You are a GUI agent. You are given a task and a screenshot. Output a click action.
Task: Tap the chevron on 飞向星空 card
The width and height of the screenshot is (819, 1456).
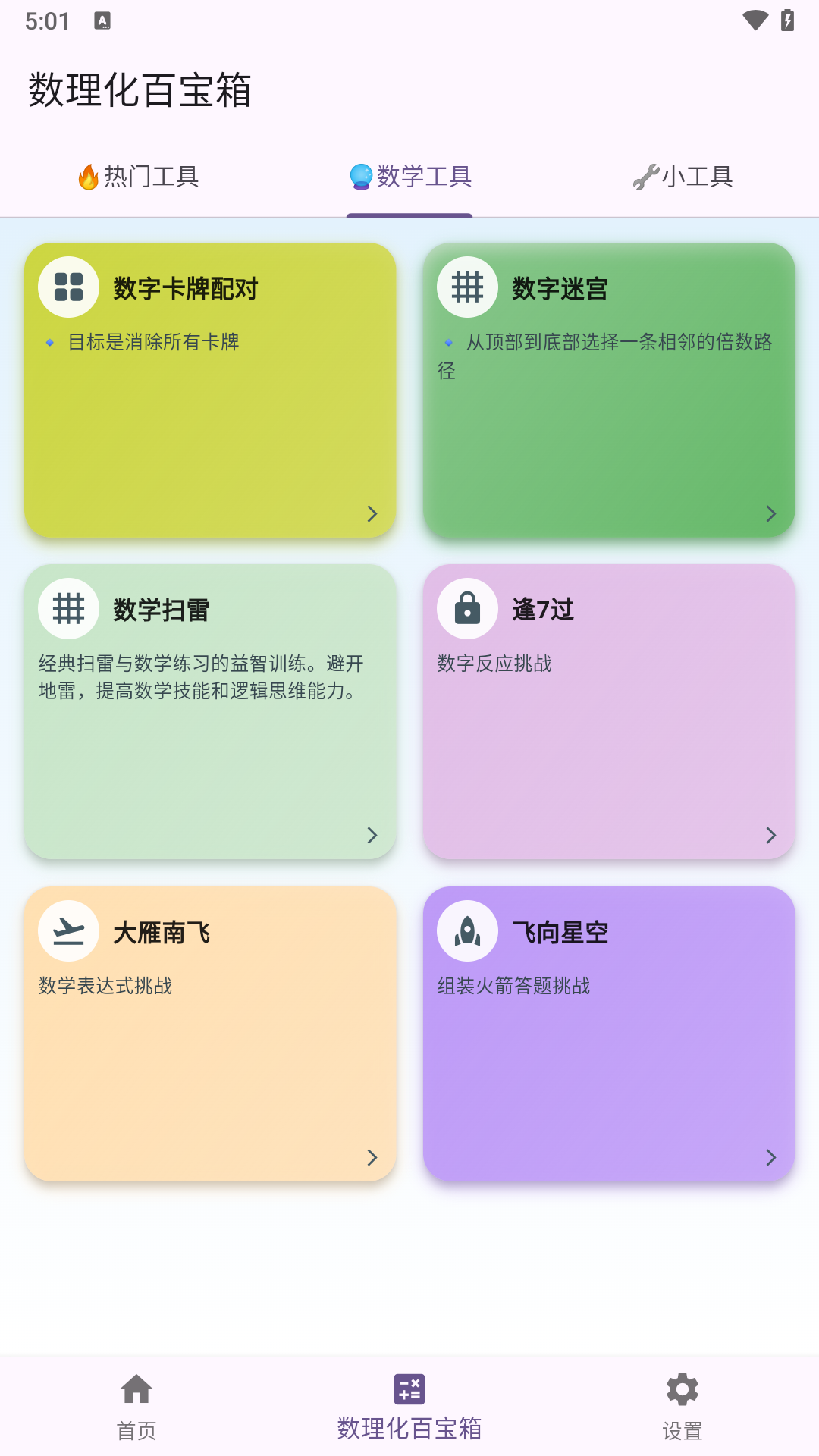[770, 1158]
